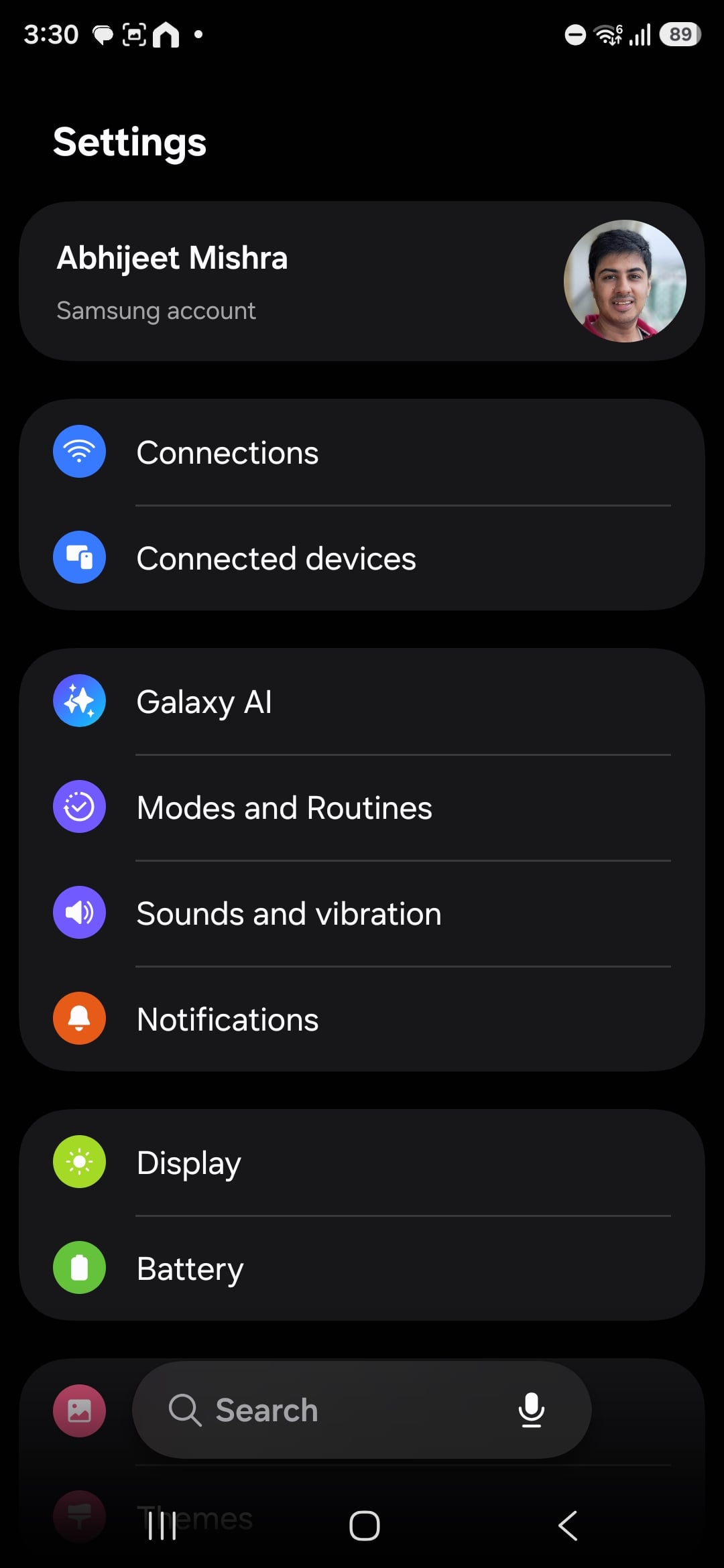Open the Battery settings entry

[x=362, y=1268]
